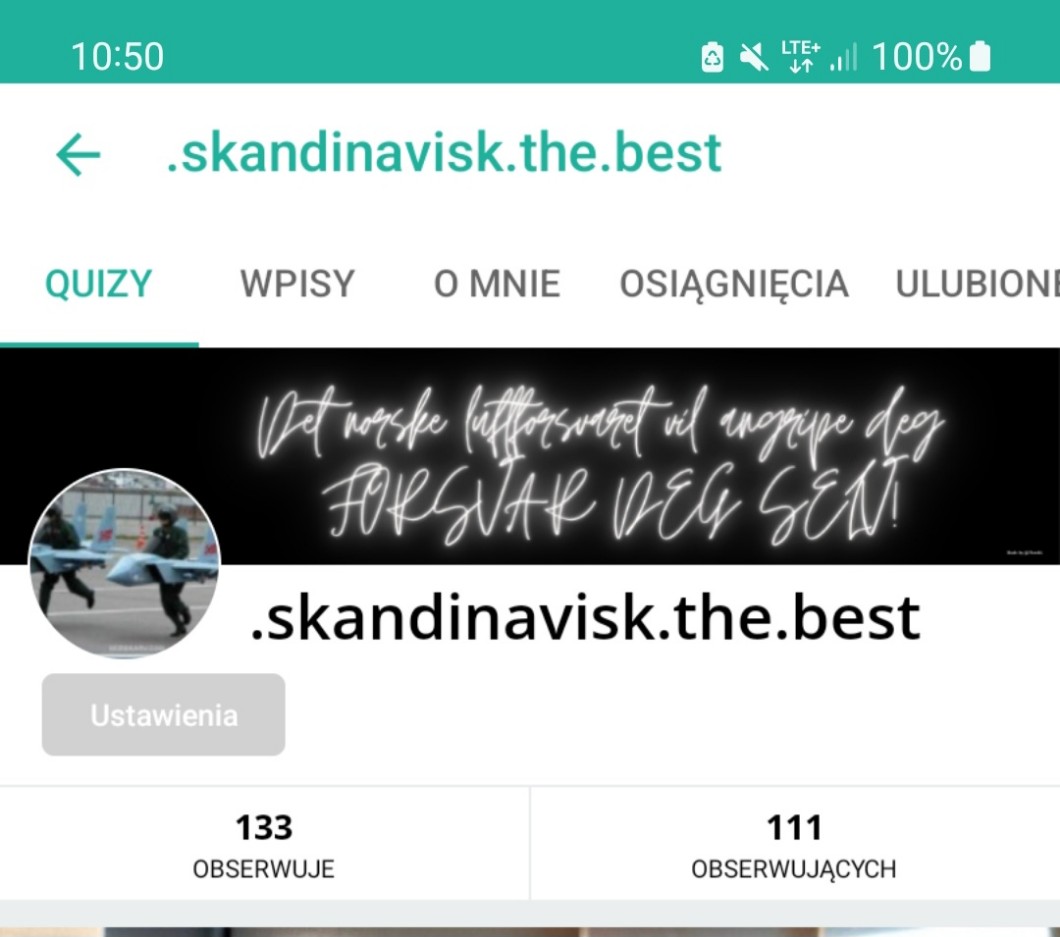Switch to the WPISY tab
The image size is (1060, 937).
[297, 284]
